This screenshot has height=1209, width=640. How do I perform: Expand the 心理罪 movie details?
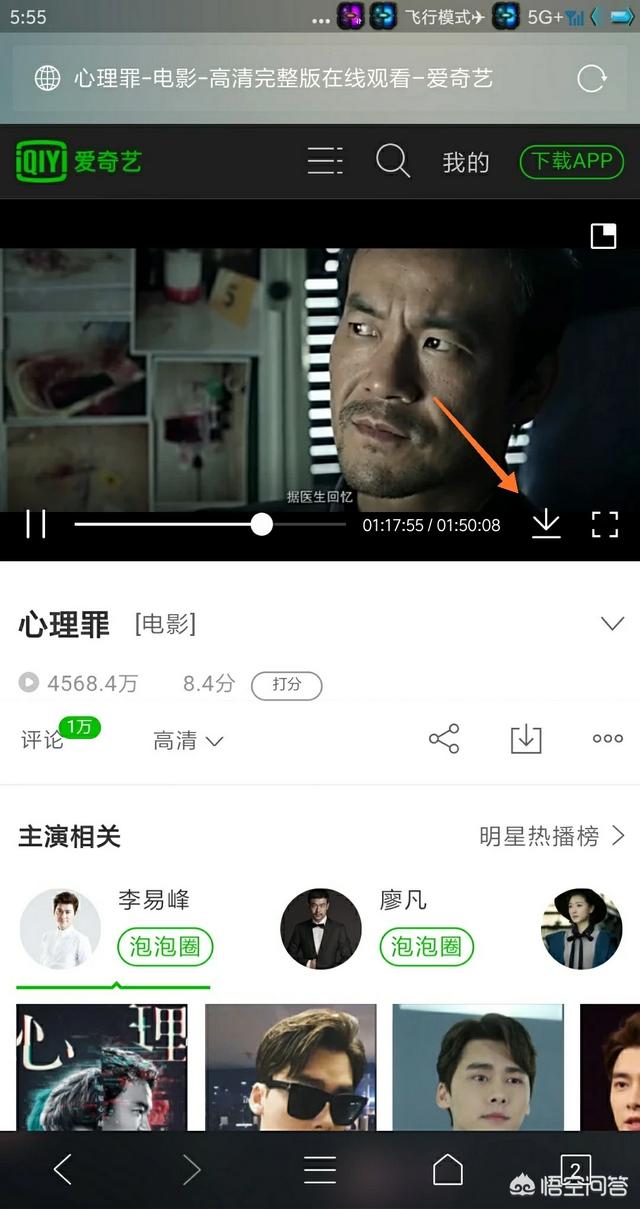[x=612, y=624]
